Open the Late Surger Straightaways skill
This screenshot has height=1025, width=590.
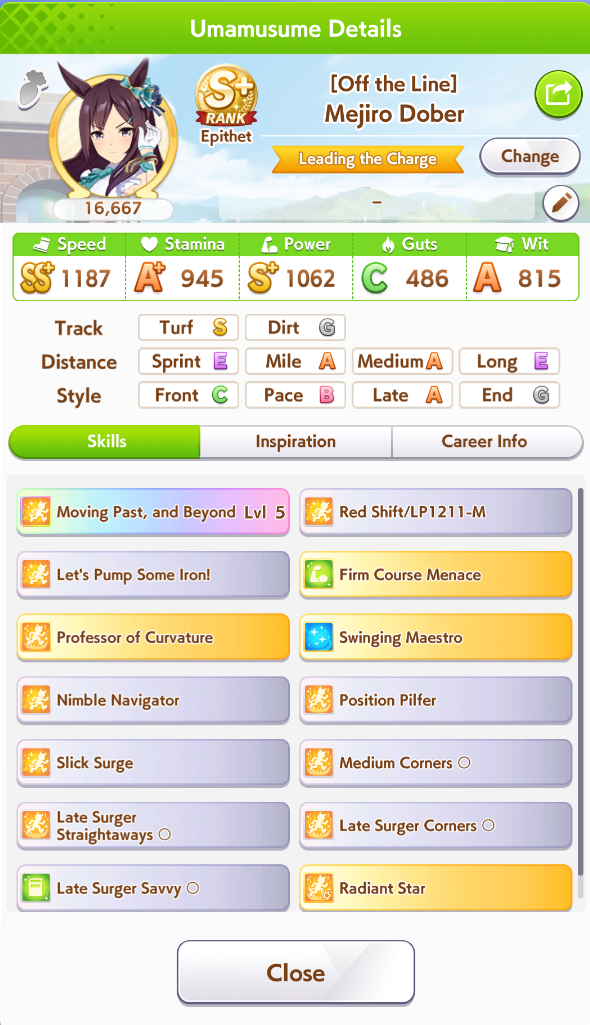click(153, 826)
